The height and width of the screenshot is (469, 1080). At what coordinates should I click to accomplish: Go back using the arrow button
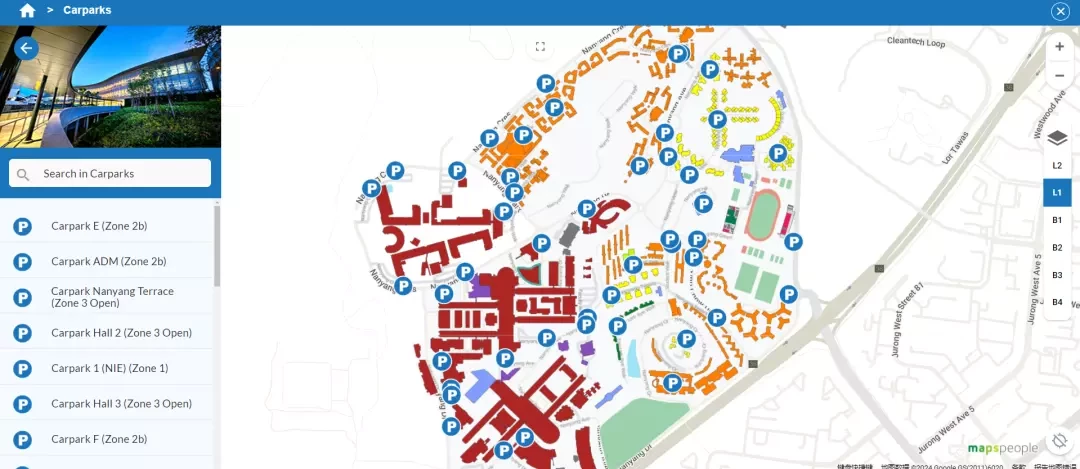point(26,48)
